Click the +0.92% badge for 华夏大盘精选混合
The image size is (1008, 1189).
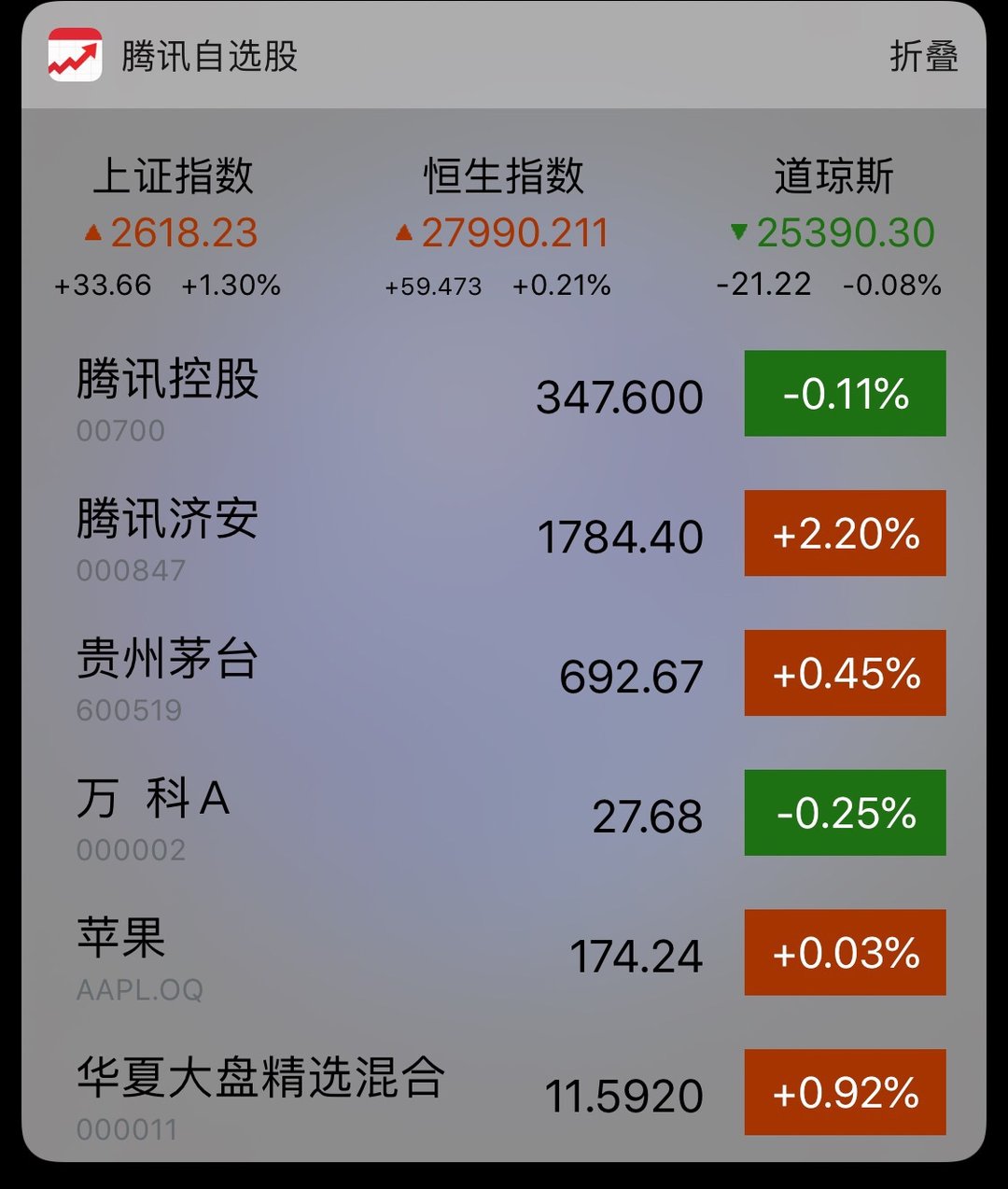pos(843,1092)
